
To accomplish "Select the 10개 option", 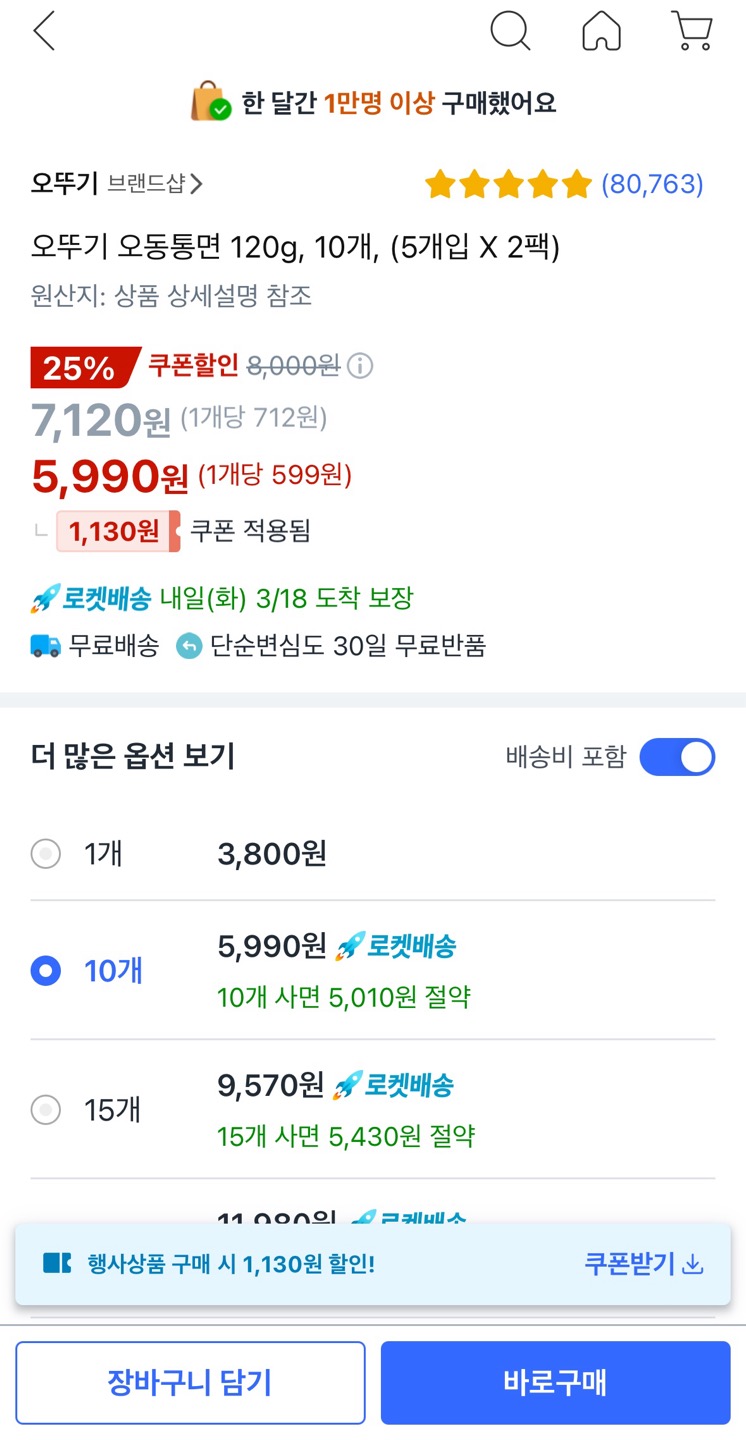I will tap(372, 970).
